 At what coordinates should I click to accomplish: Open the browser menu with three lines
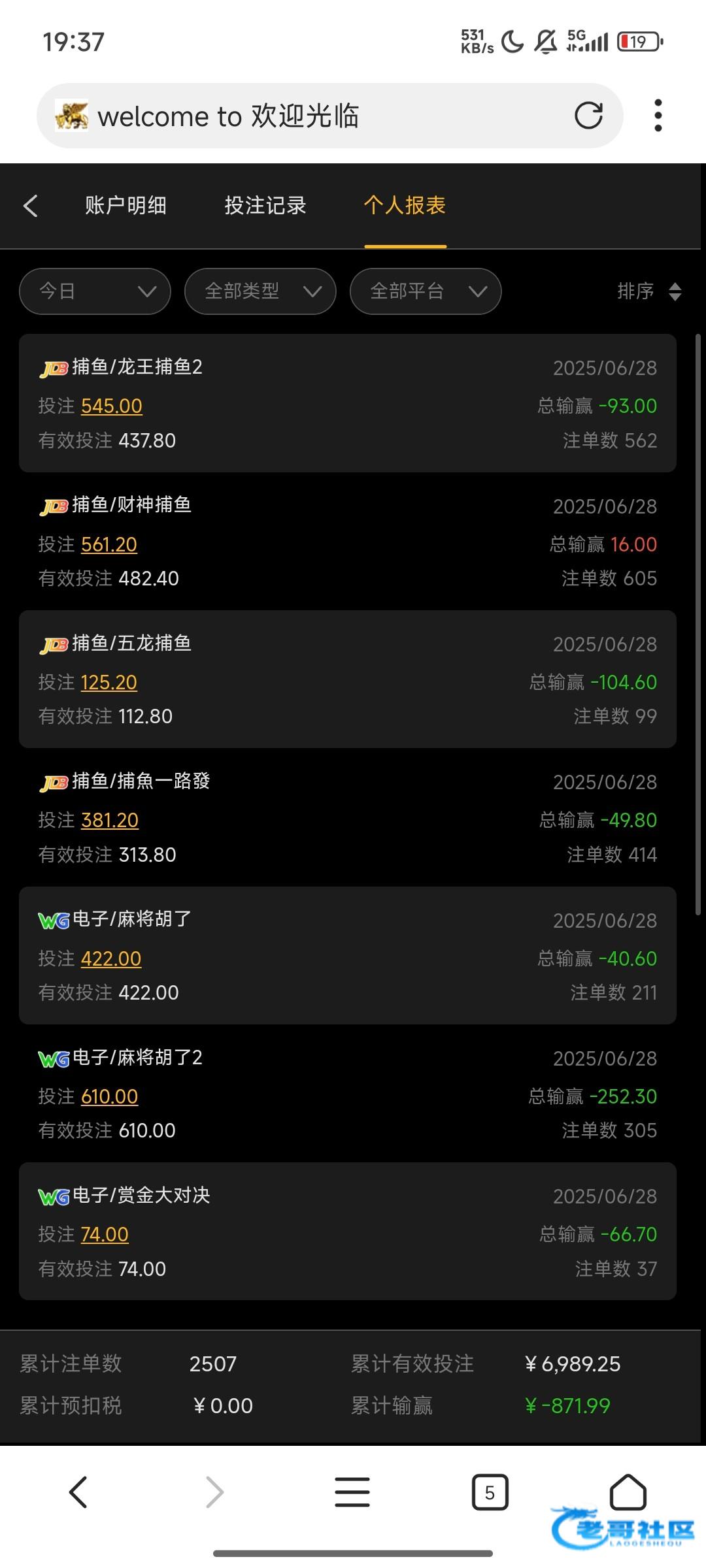[x=352, y=1493]
